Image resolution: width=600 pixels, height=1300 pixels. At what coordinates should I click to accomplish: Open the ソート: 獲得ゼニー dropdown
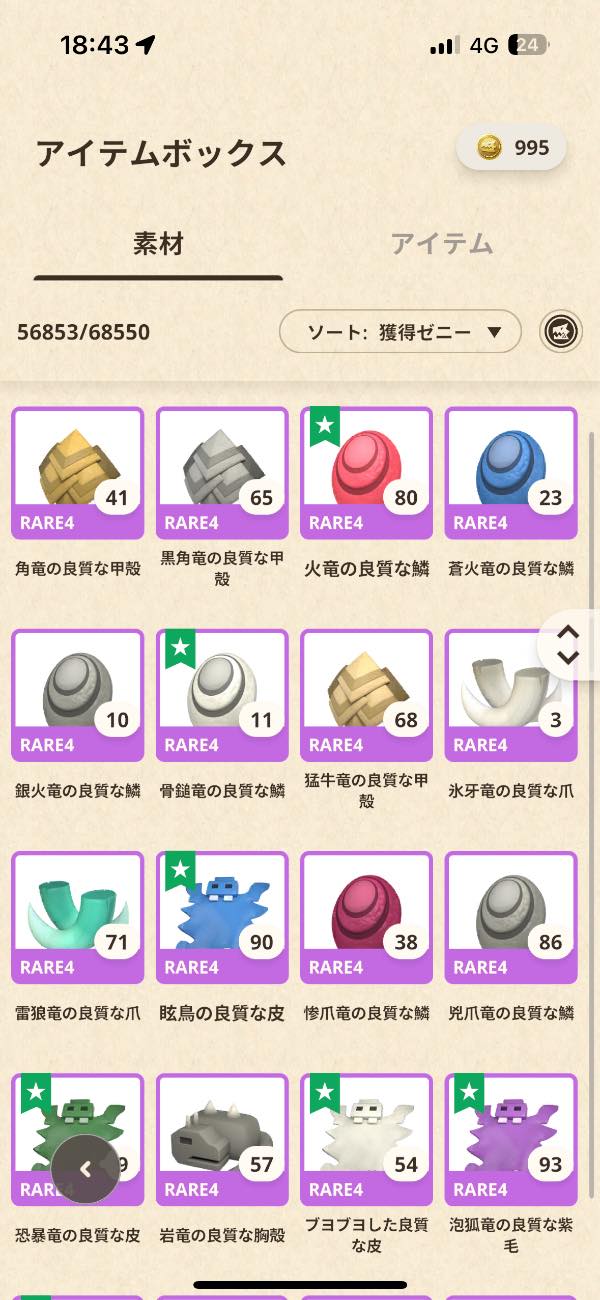click(400, 332)
